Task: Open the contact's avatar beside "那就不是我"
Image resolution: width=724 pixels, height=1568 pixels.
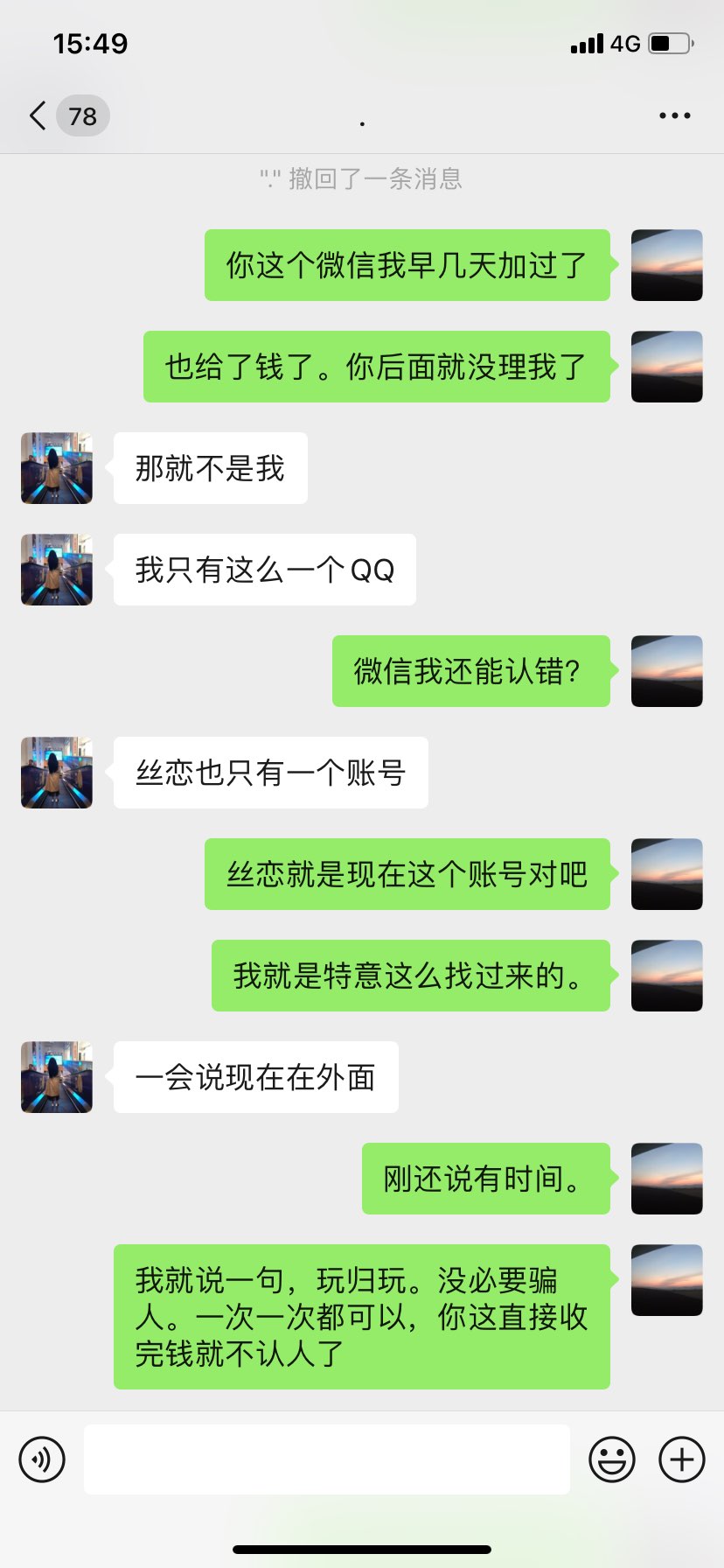Action: 57,468
